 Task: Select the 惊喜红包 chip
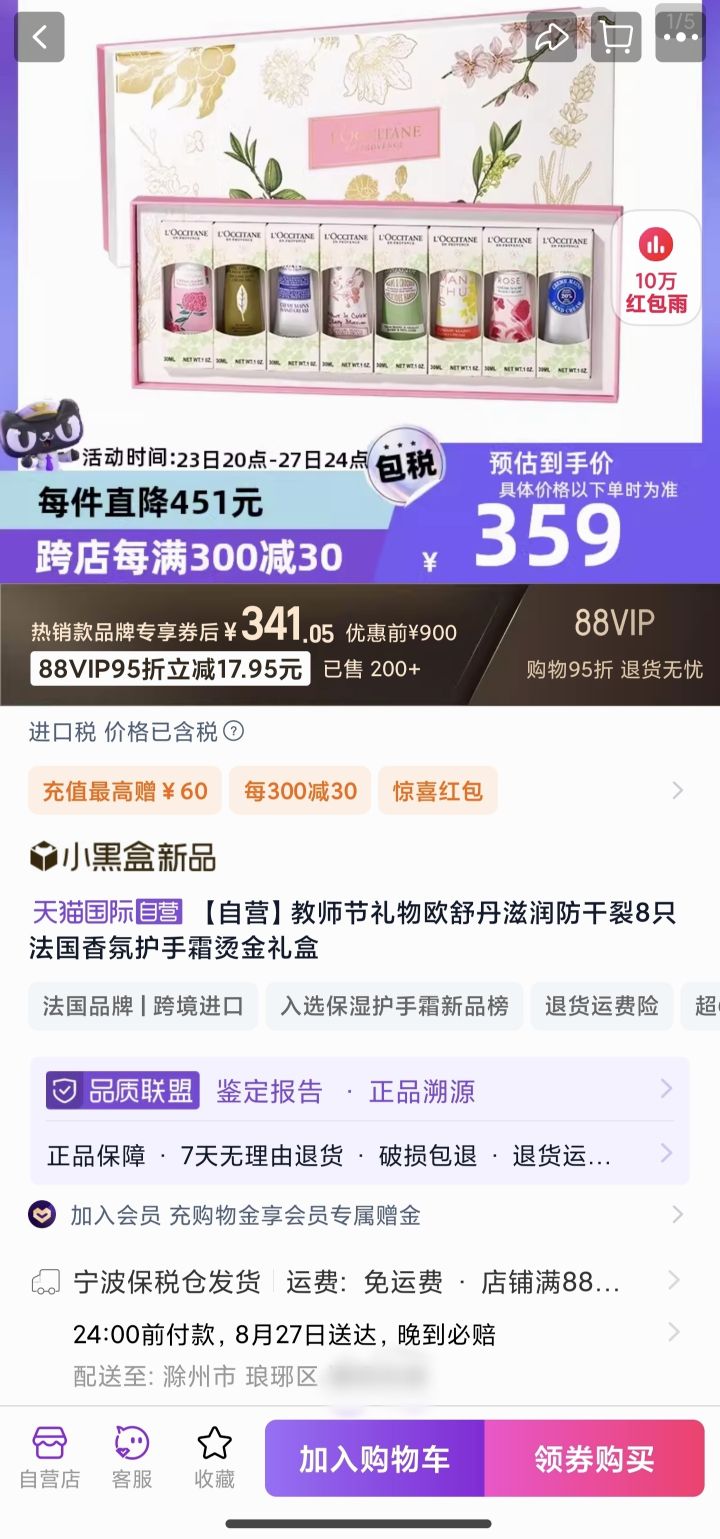point(437,791)
